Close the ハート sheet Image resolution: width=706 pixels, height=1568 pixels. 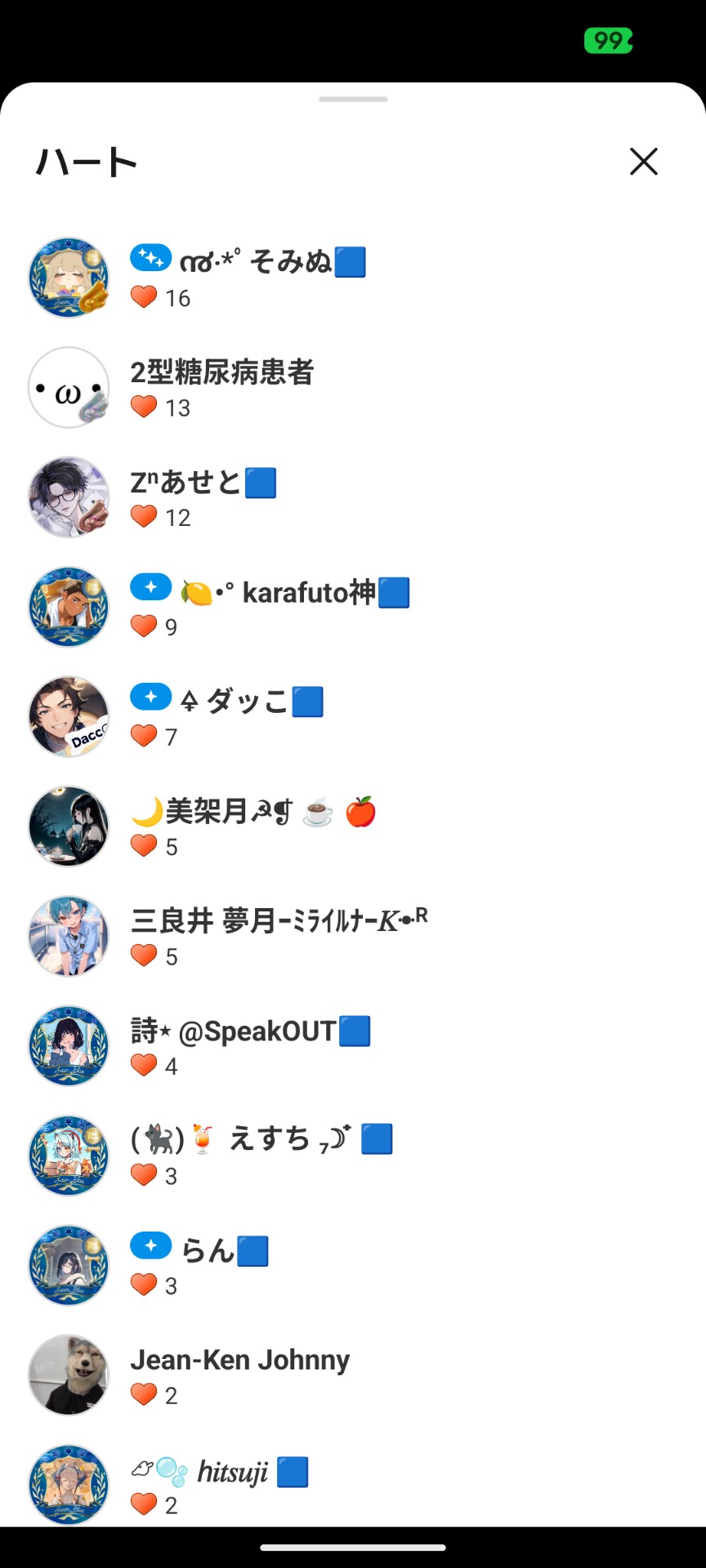point(643,162)
